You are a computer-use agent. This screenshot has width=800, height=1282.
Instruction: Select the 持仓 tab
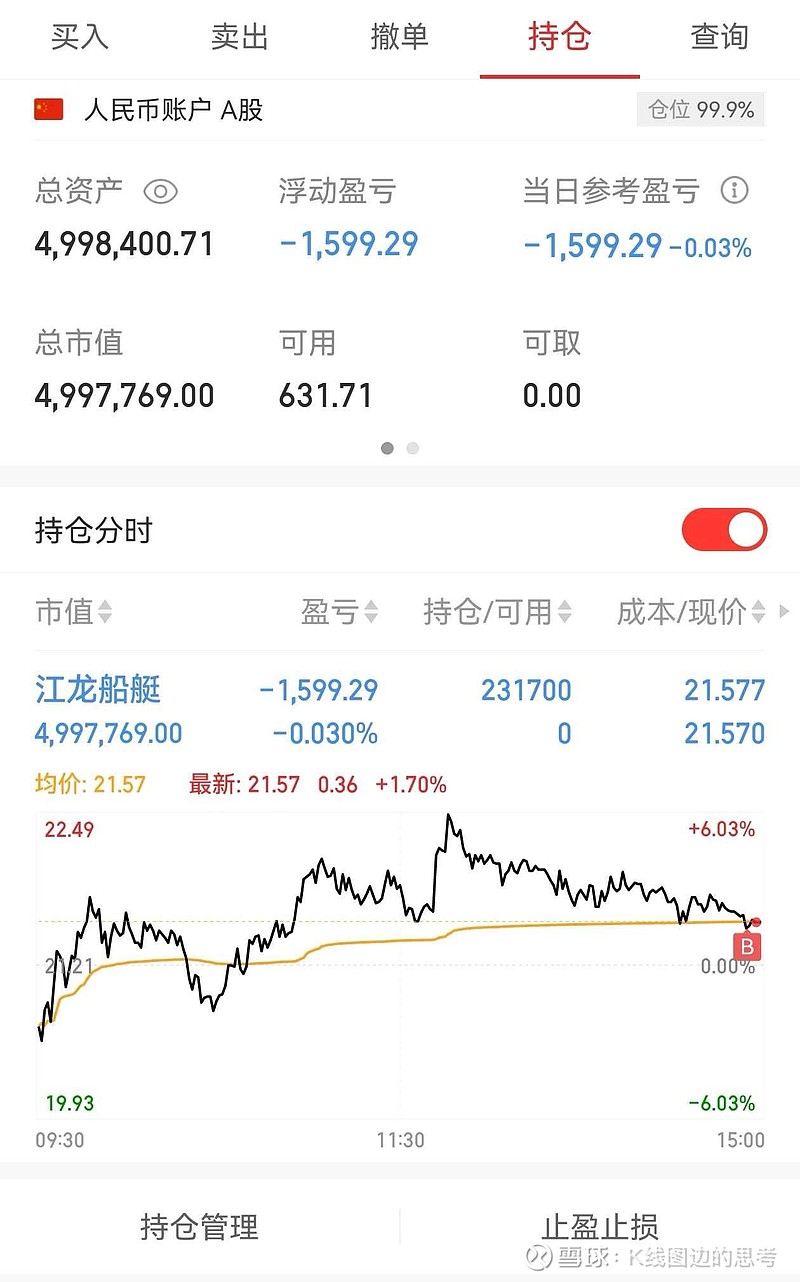(559, 37)
